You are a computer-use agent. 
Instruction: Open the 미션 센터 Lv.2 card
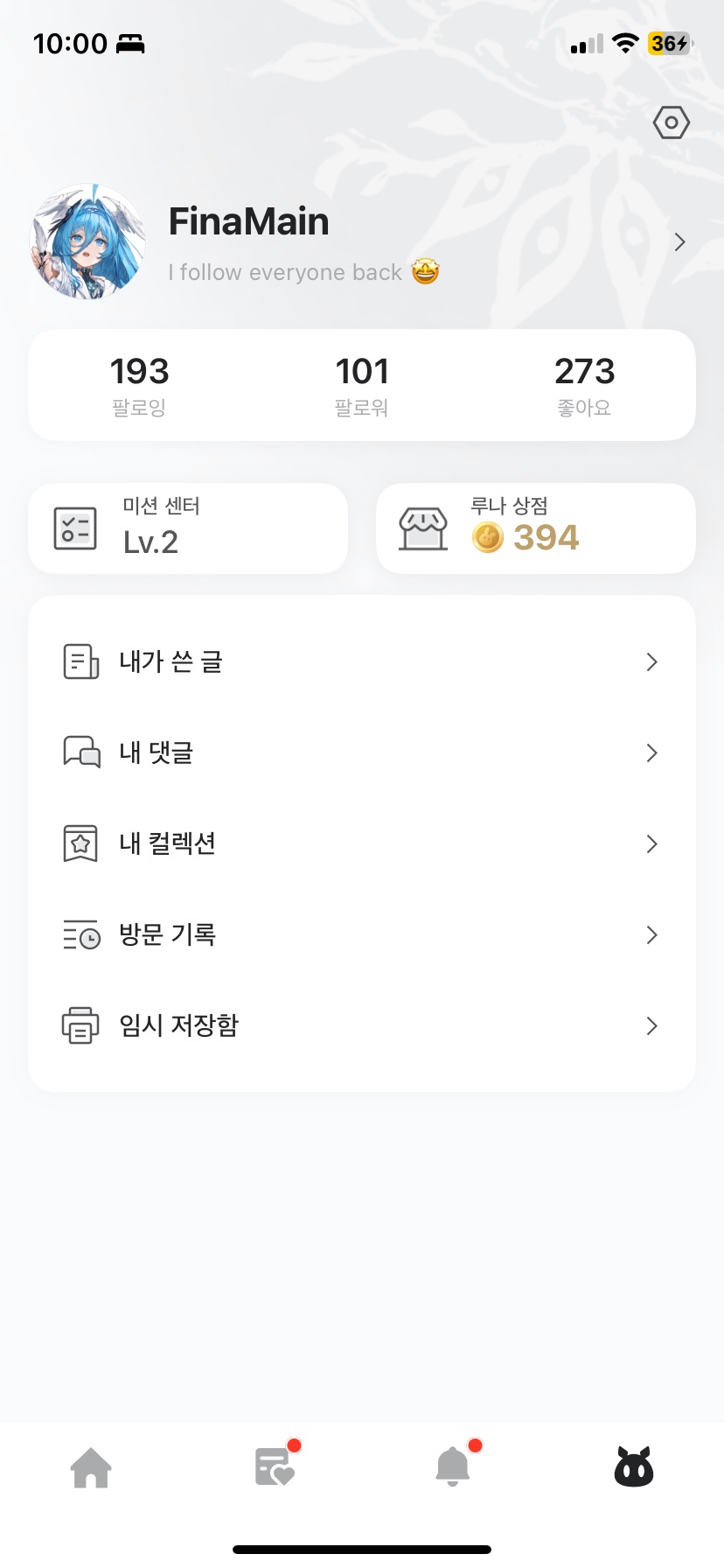(188, 528)
